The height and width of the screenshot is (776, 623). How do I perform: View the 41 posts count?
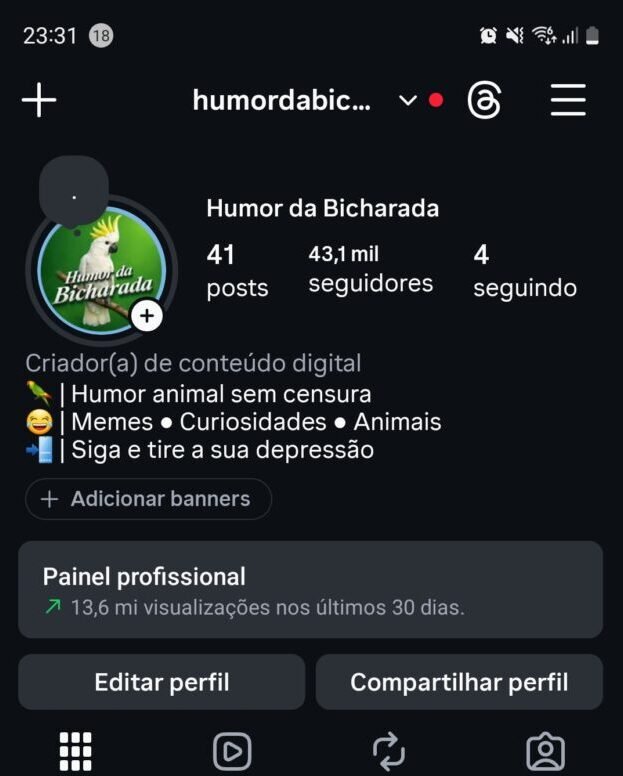pyautogui.click(x=237, y=271)
